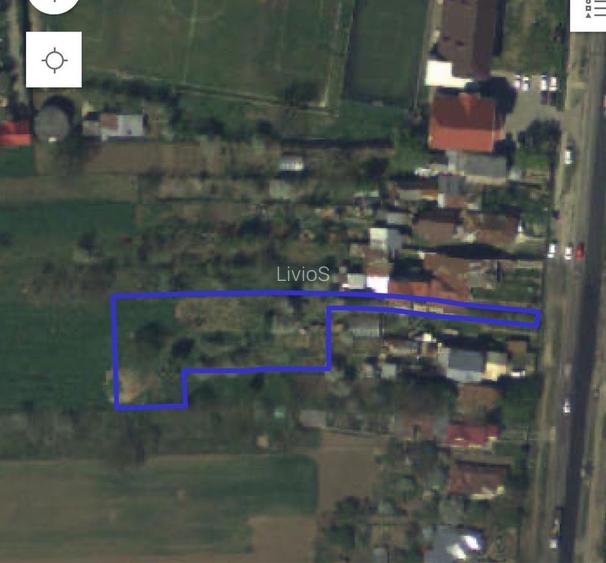606x563 pixels.
Task: Center the map on my location
Action: click(x=54, y=60)
